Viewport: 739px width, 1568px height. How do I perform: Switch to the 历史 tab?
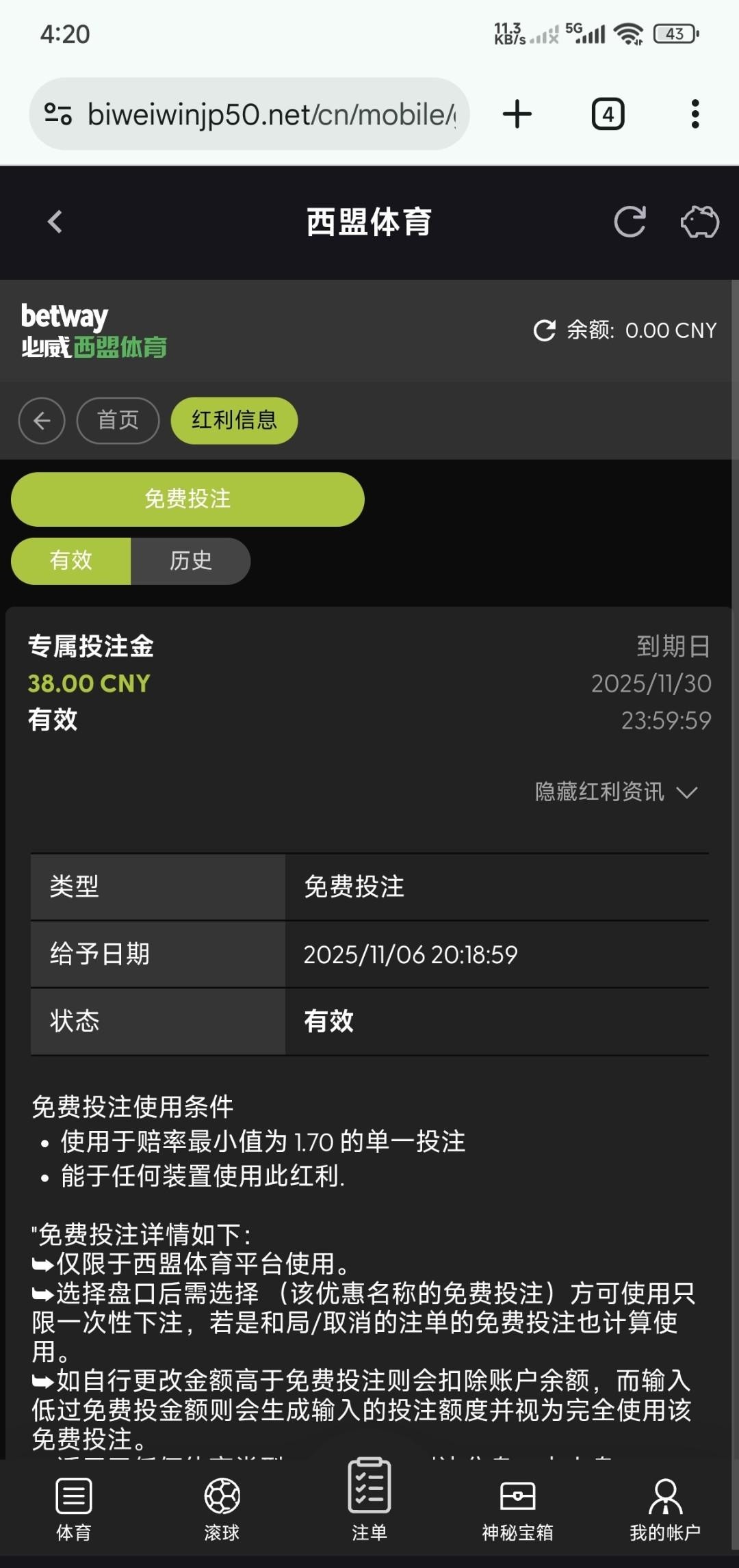pos(190,560)
